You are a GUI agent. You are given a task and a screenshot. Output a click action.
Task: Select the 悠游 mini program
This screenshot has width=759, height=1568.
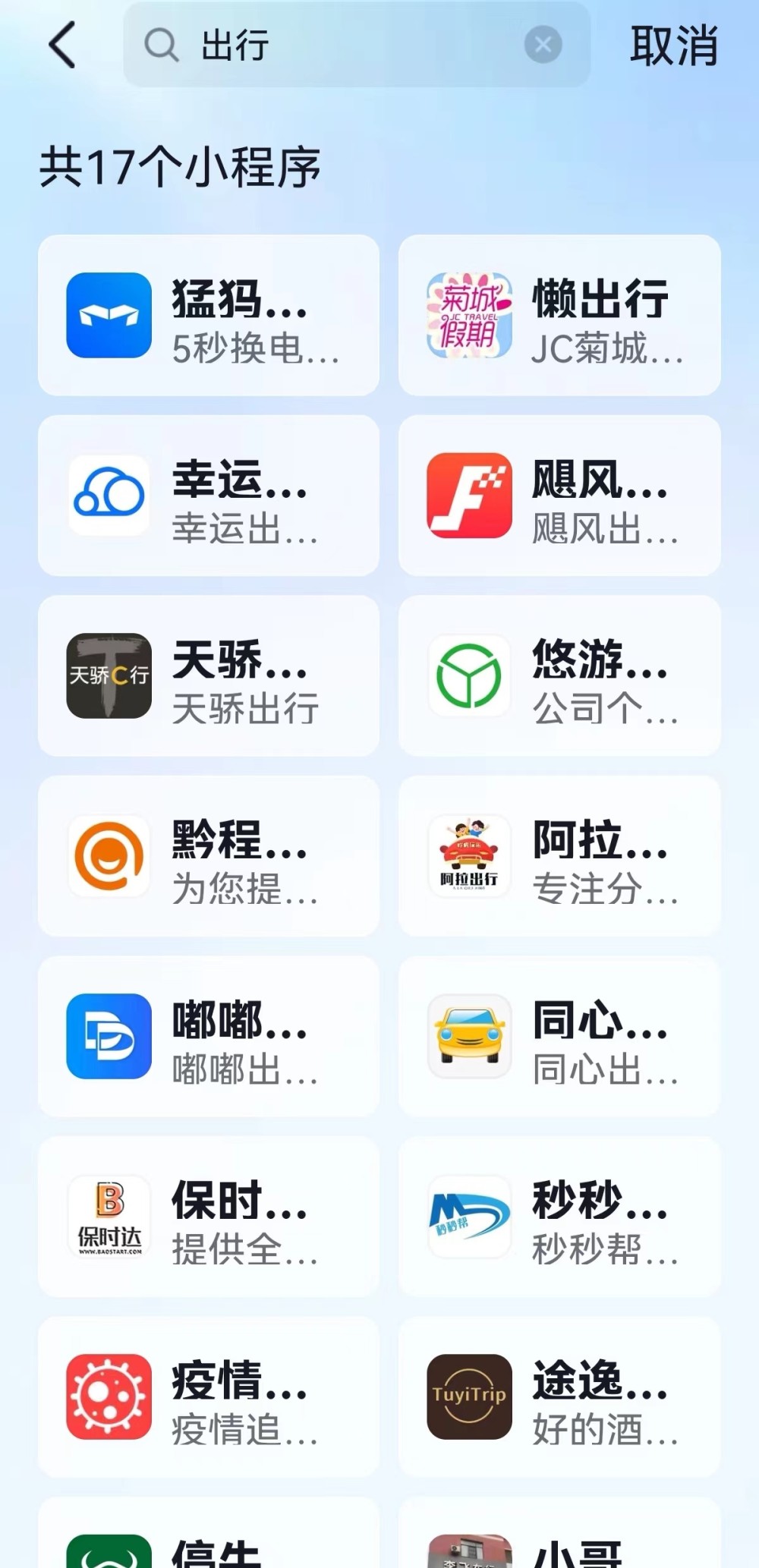click(559, 675)
